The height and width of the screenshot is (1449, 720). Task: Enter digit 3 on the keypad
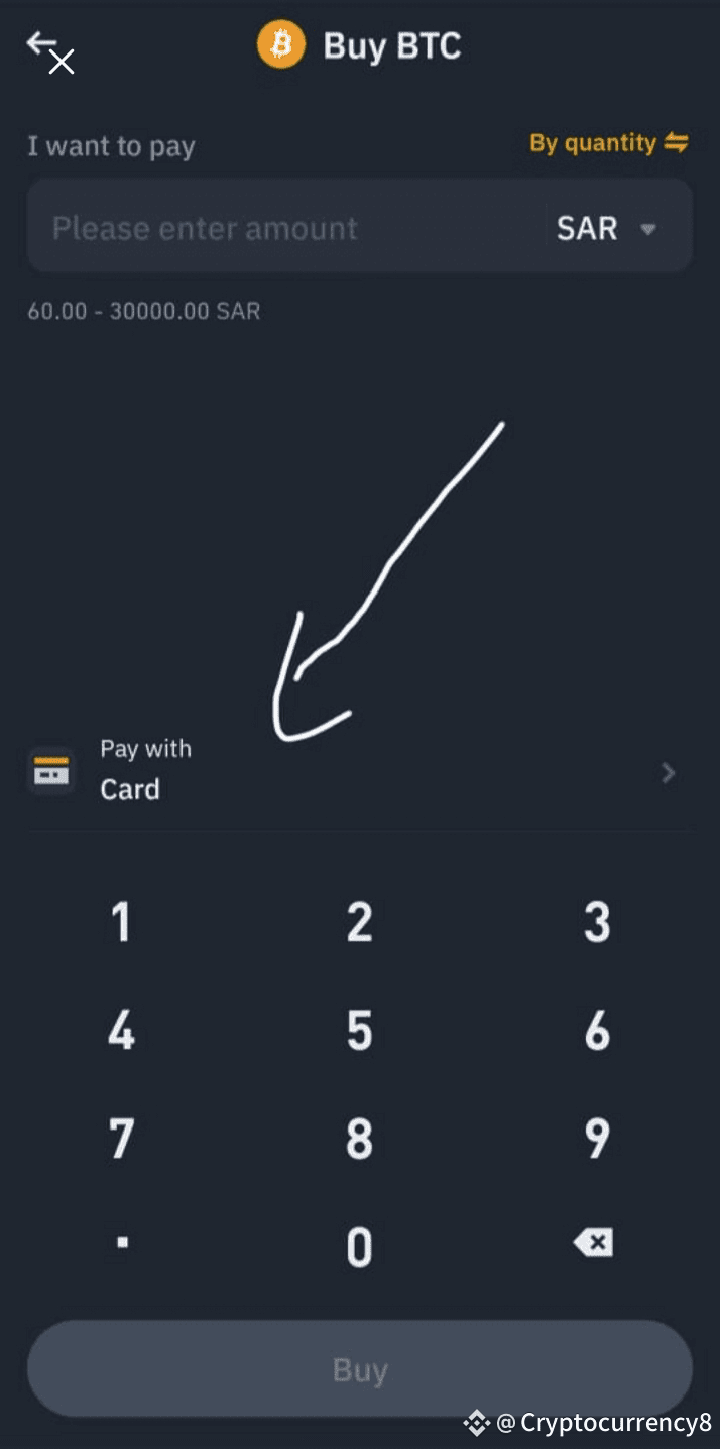(597, 922)
